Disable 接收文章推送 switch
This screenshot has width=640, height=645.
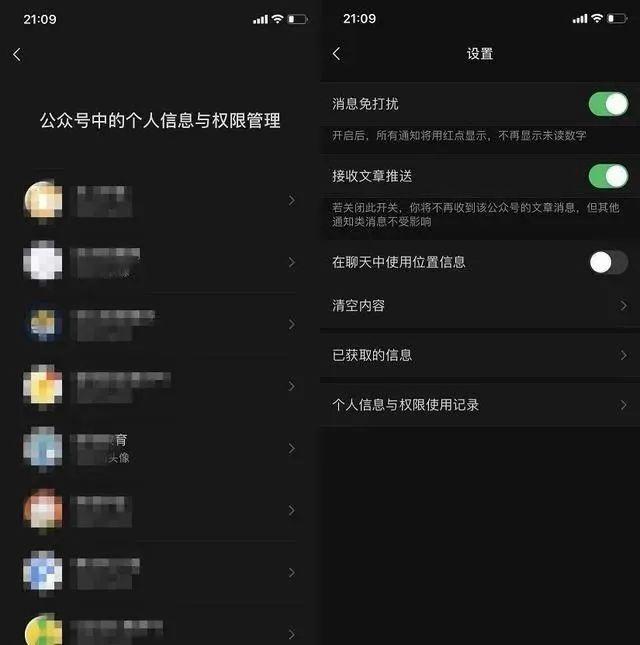click(608, 176)
